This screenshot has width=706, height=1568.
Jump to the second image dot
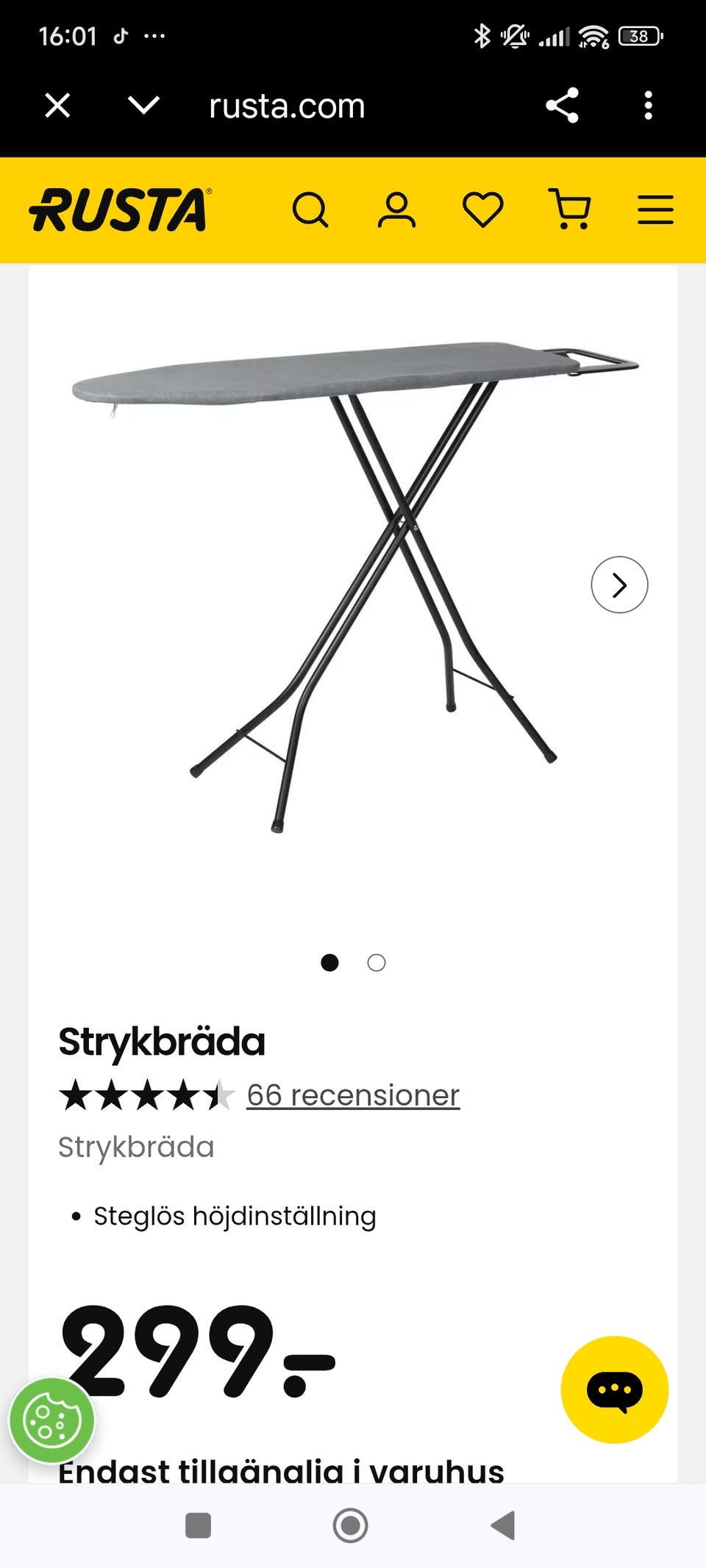point(377,963)
